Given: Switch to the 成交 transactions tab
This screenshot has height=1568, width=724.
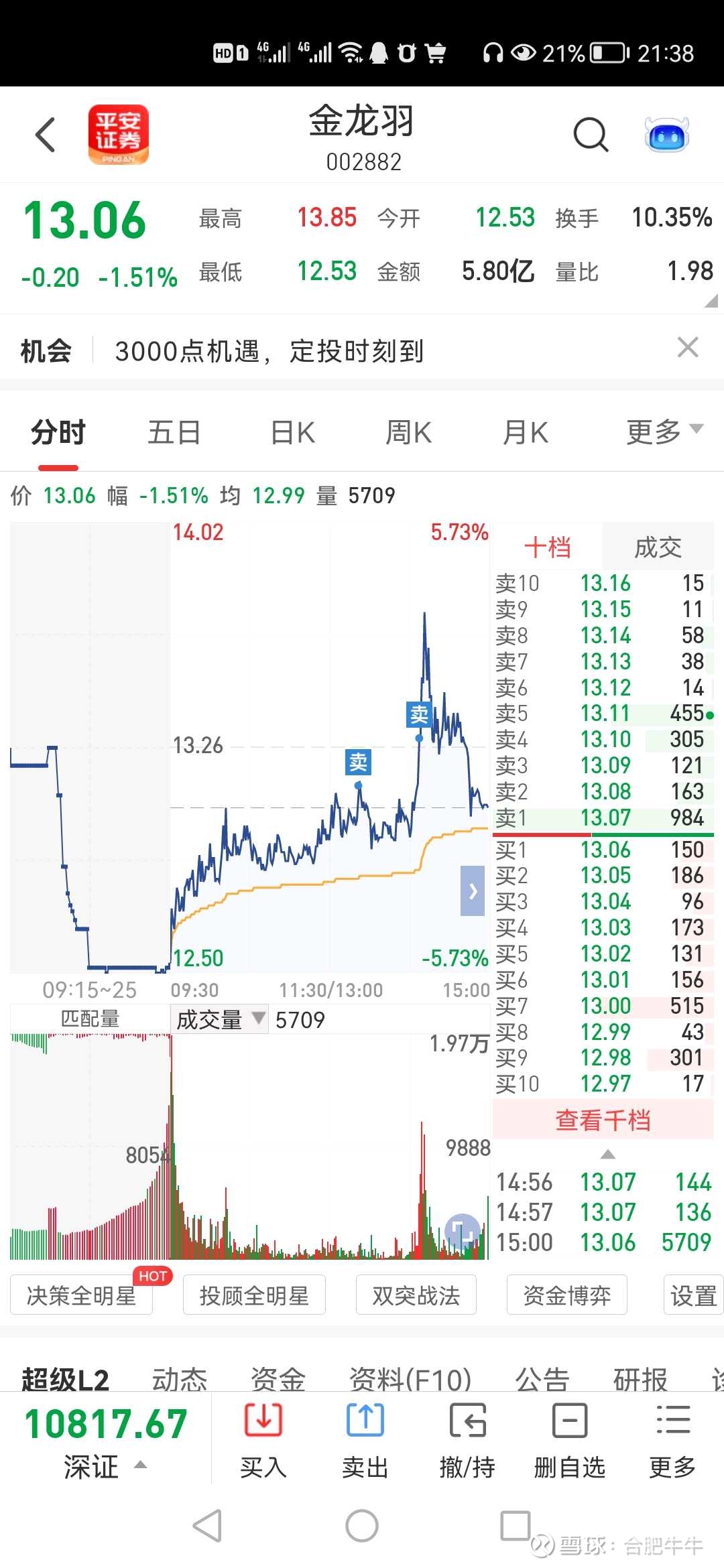Looking at the screenshot, I should point(658,546).
